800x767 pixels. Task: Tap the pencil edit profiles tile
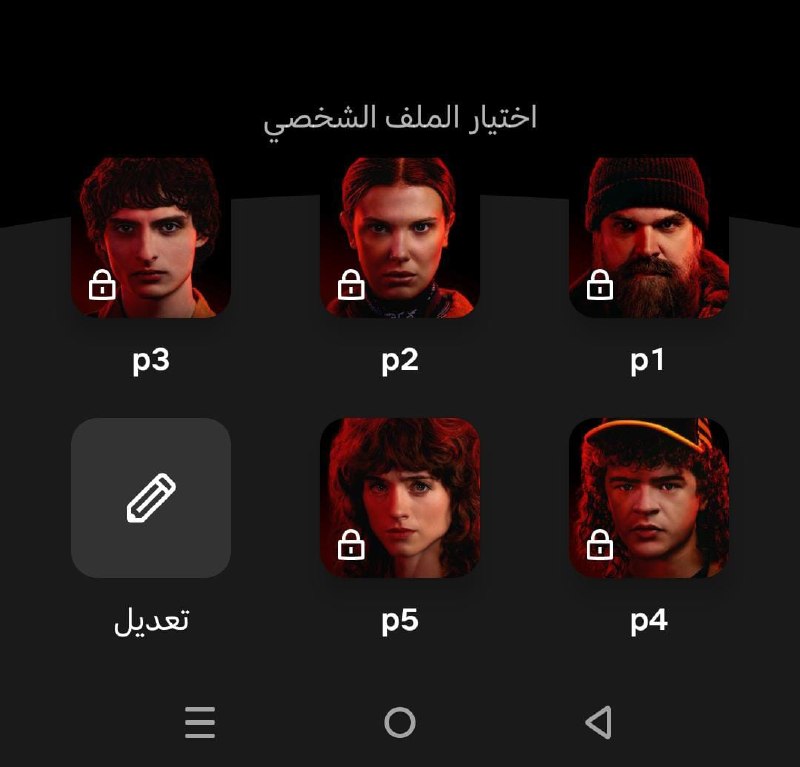[151, 498]
